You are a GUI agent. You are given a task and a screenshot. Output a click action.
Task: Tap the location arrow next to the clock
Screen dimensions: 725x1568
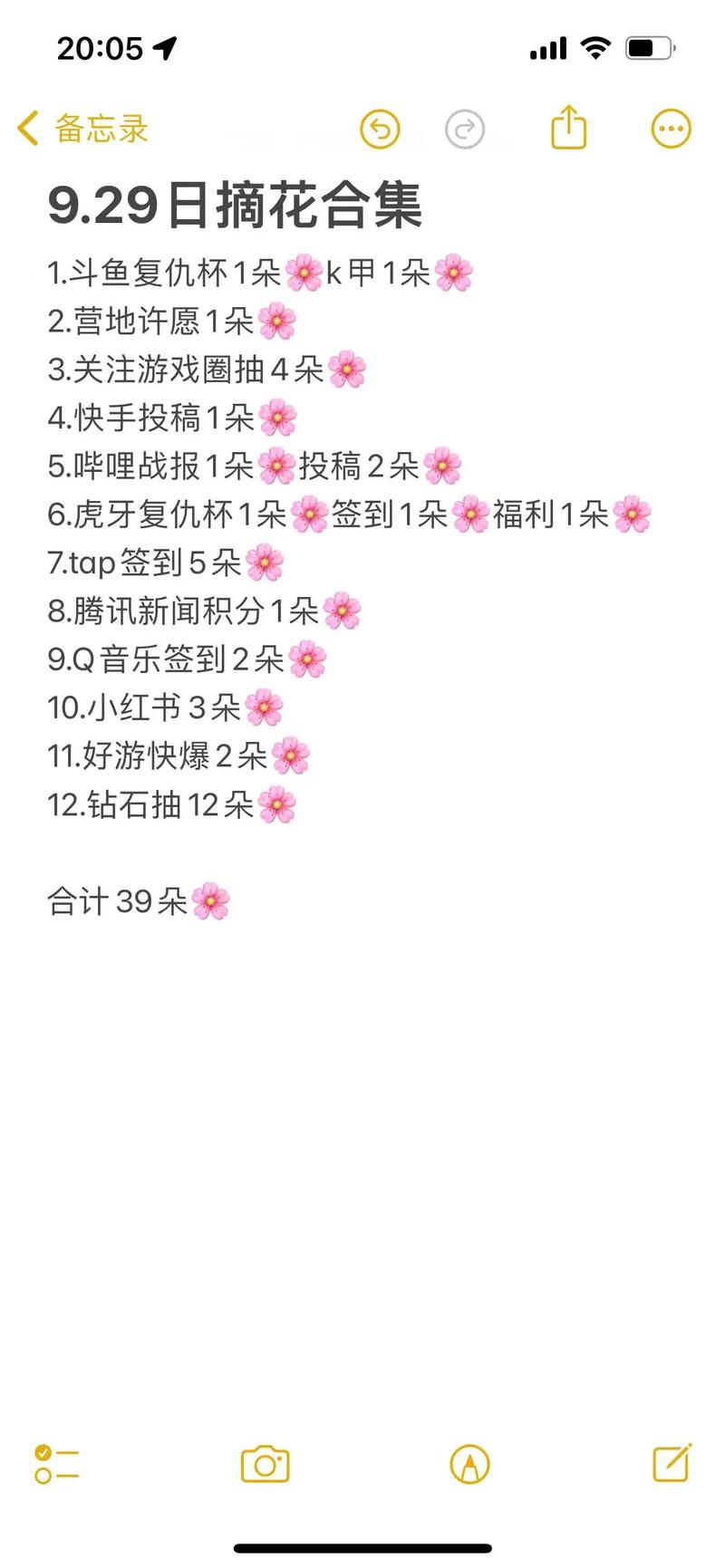pyautogui.click(x=164, y=47)
